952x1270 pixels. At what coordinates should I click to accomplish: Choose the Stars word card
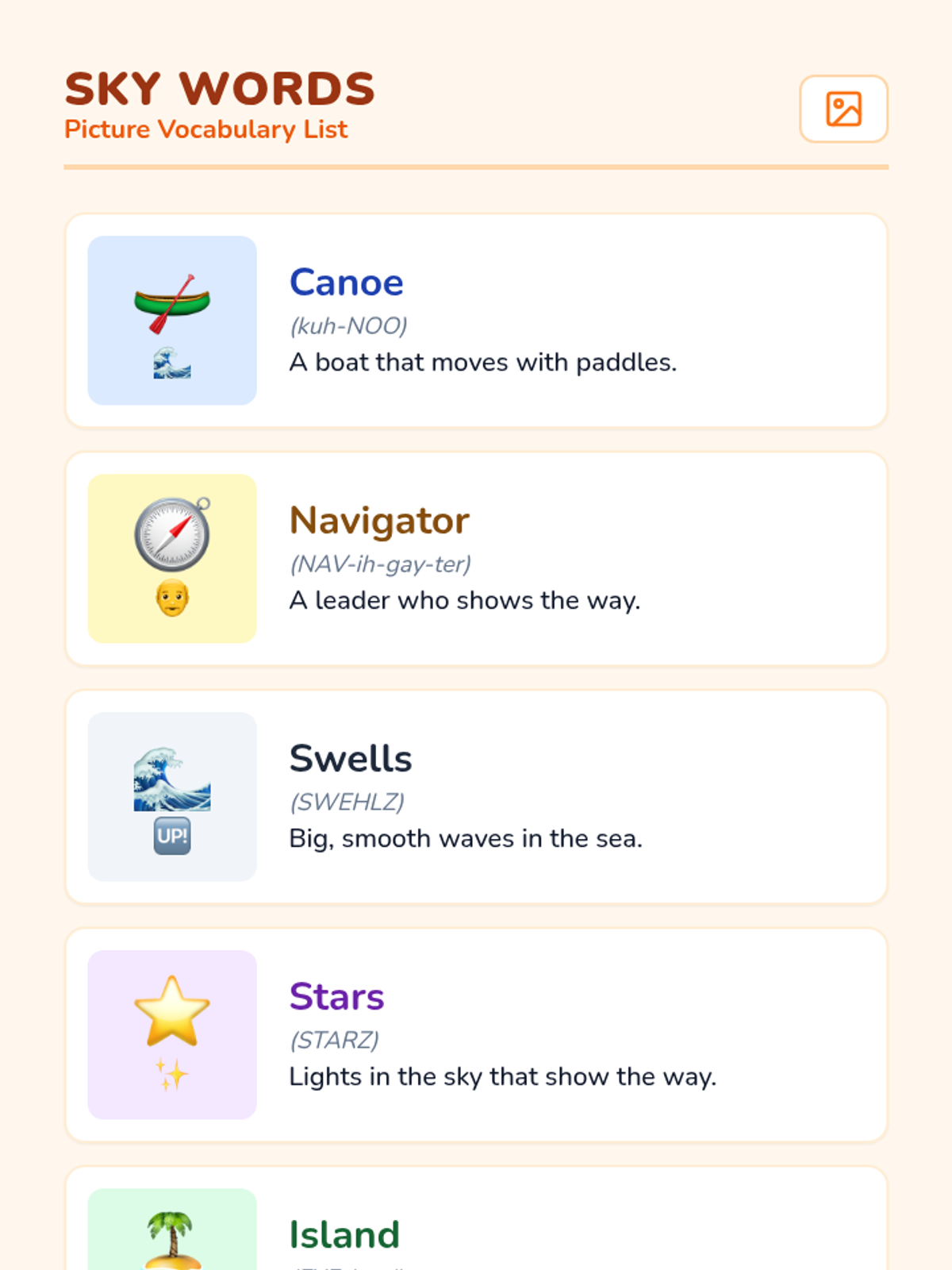[476, 1035]
